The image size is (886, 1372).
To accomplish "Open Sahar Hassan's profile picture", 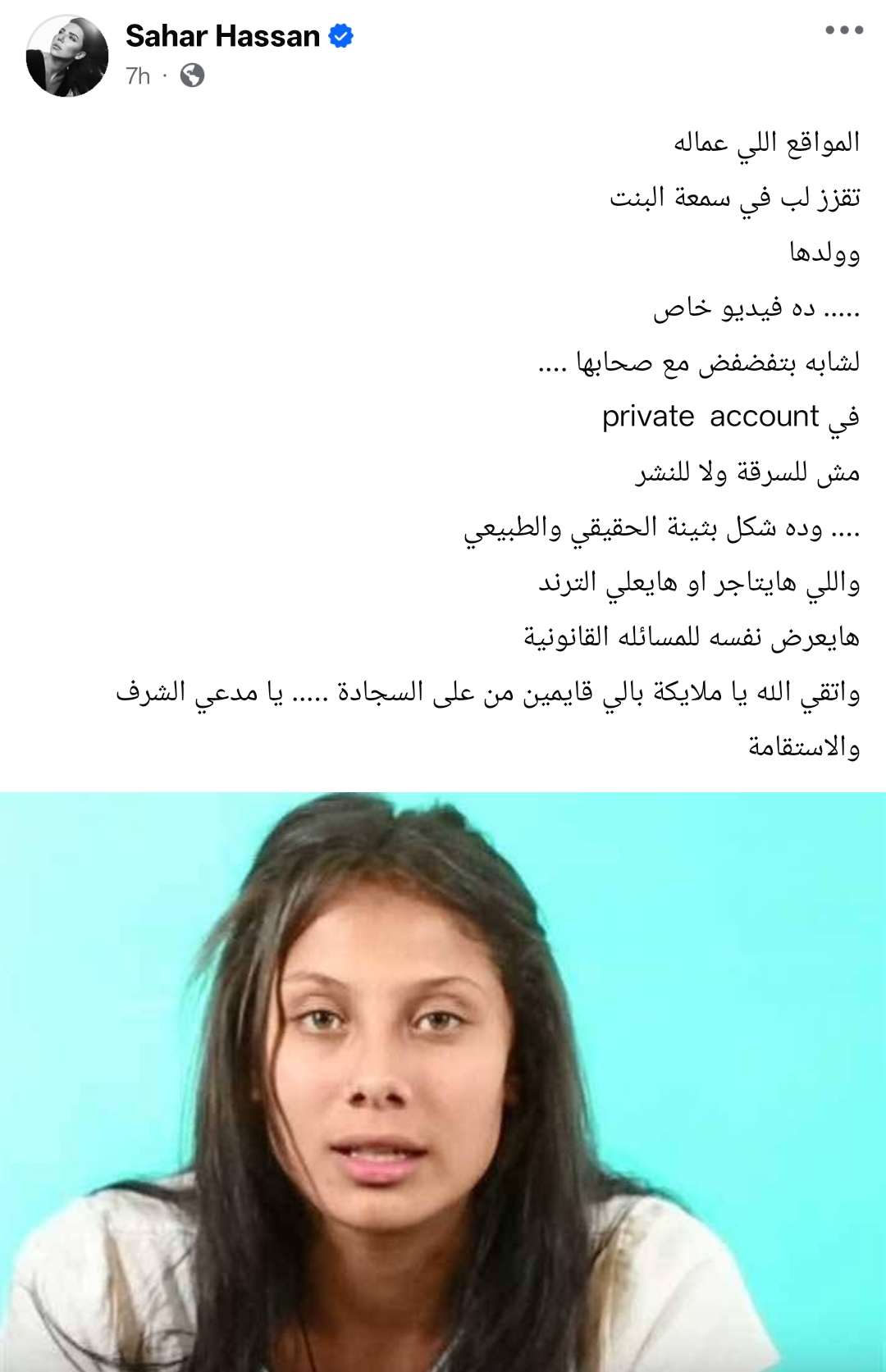I will [67, 56].
